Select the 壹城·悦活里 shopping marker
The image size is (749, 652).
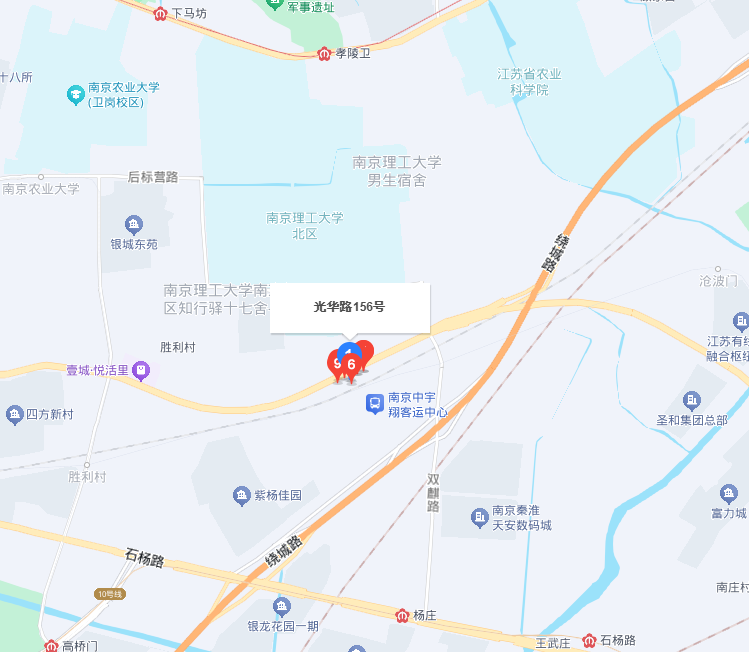(x=142, y=371)
